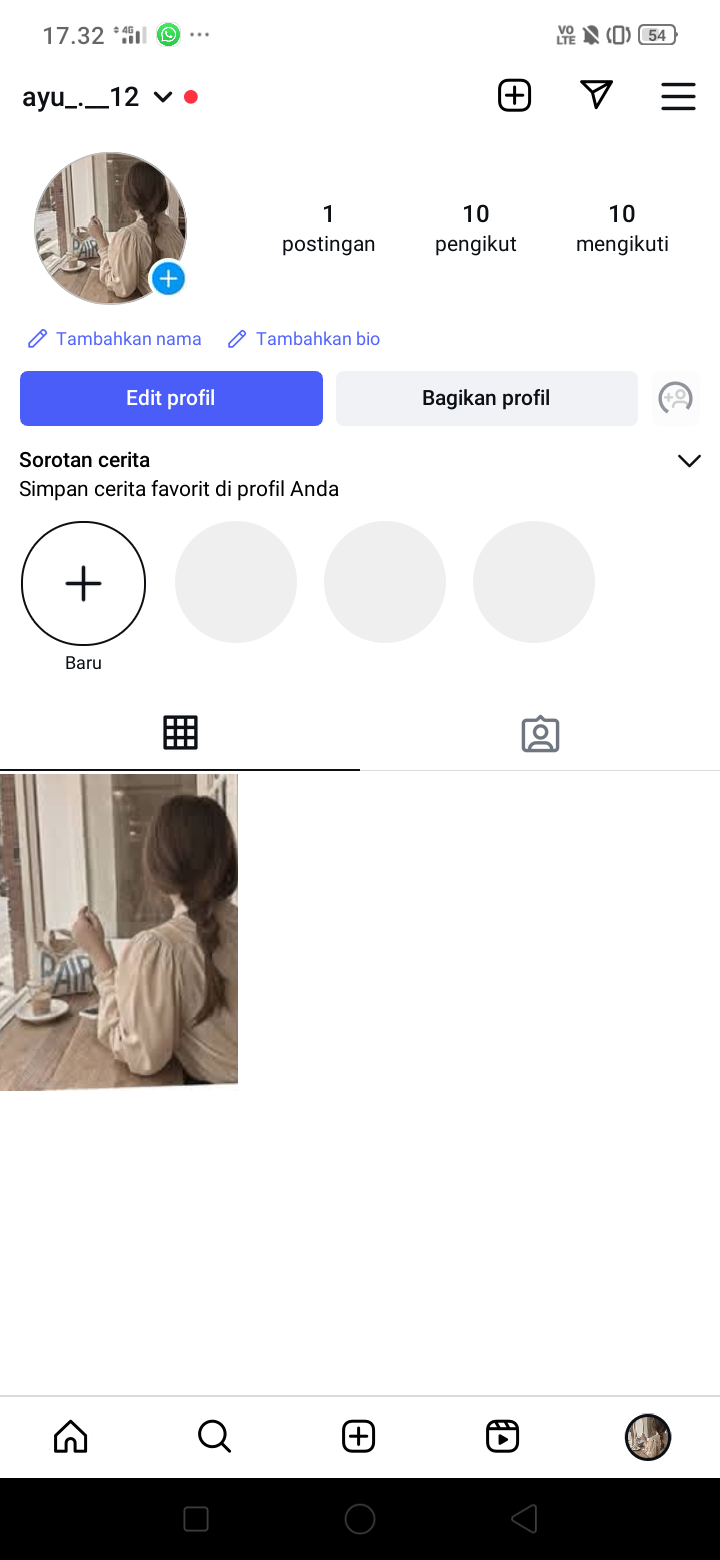This screenshot has height=1560, width=720.
Task: Go to the Home feed tab
Action: coord(70,1437)
